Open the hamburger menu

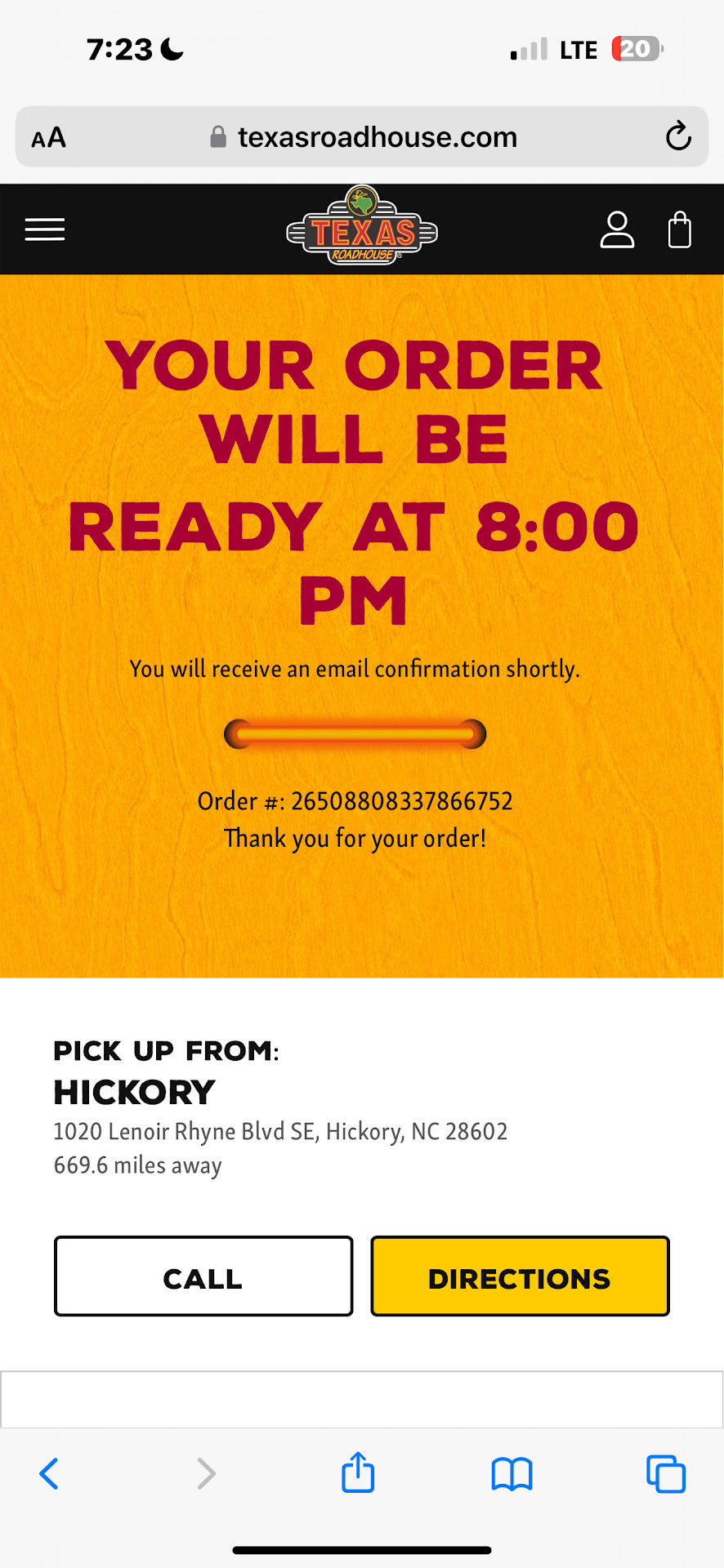[45, 229]
